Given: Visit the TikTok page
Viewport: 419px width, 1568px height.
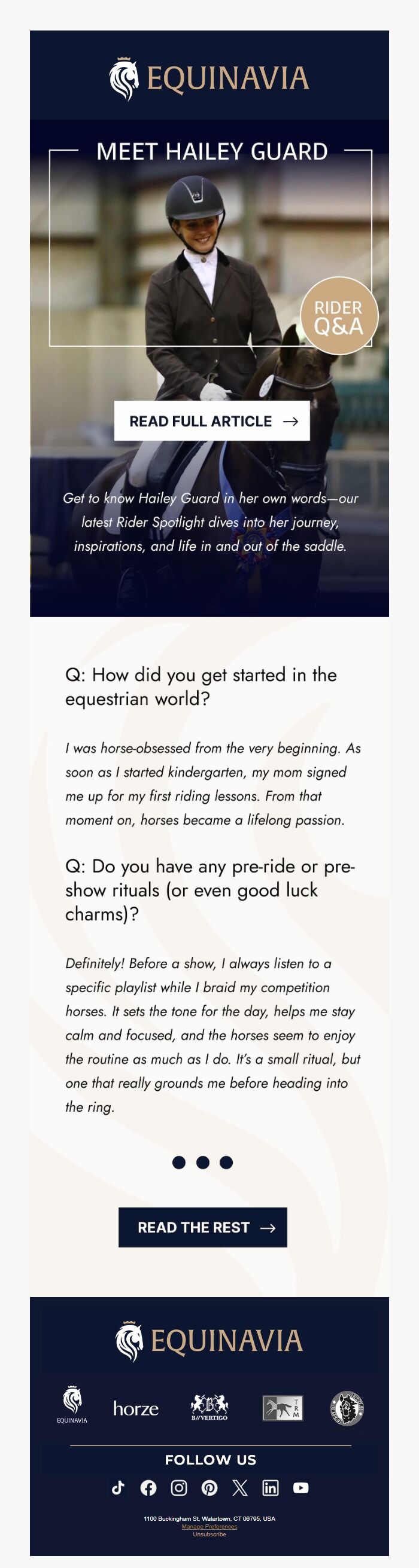Looking at the screenshot, I should 118,1488.
